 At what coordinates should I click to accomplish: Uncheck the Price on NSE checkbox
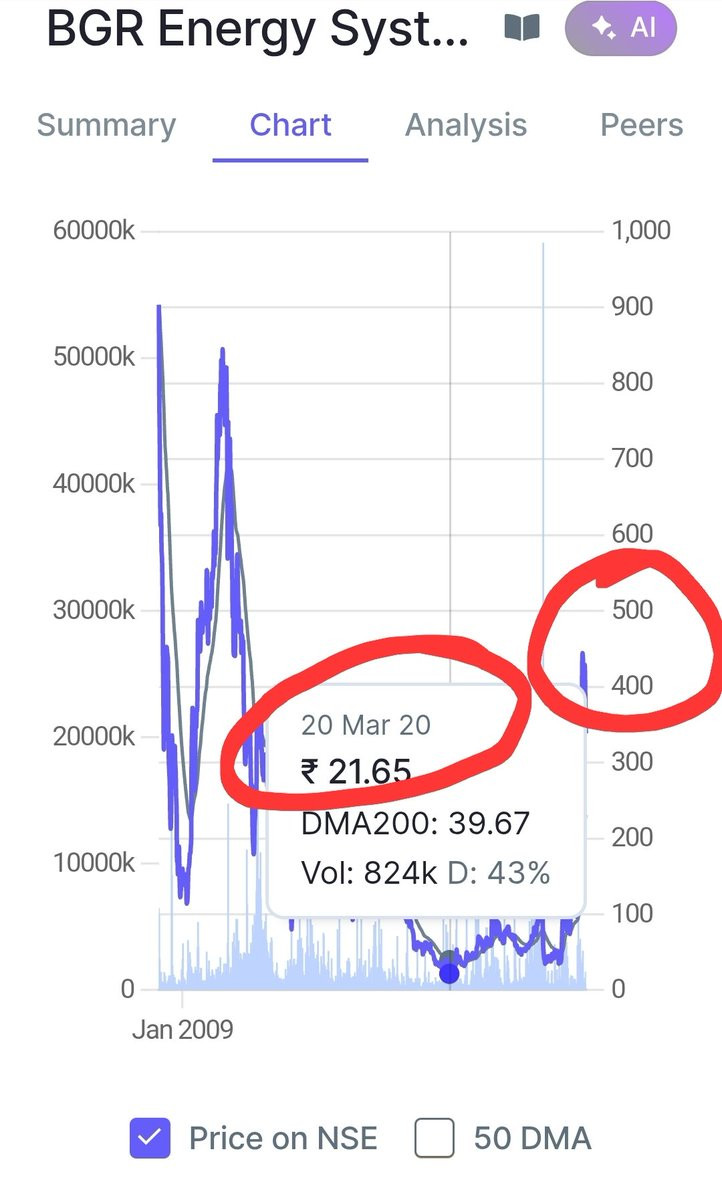150,1138
